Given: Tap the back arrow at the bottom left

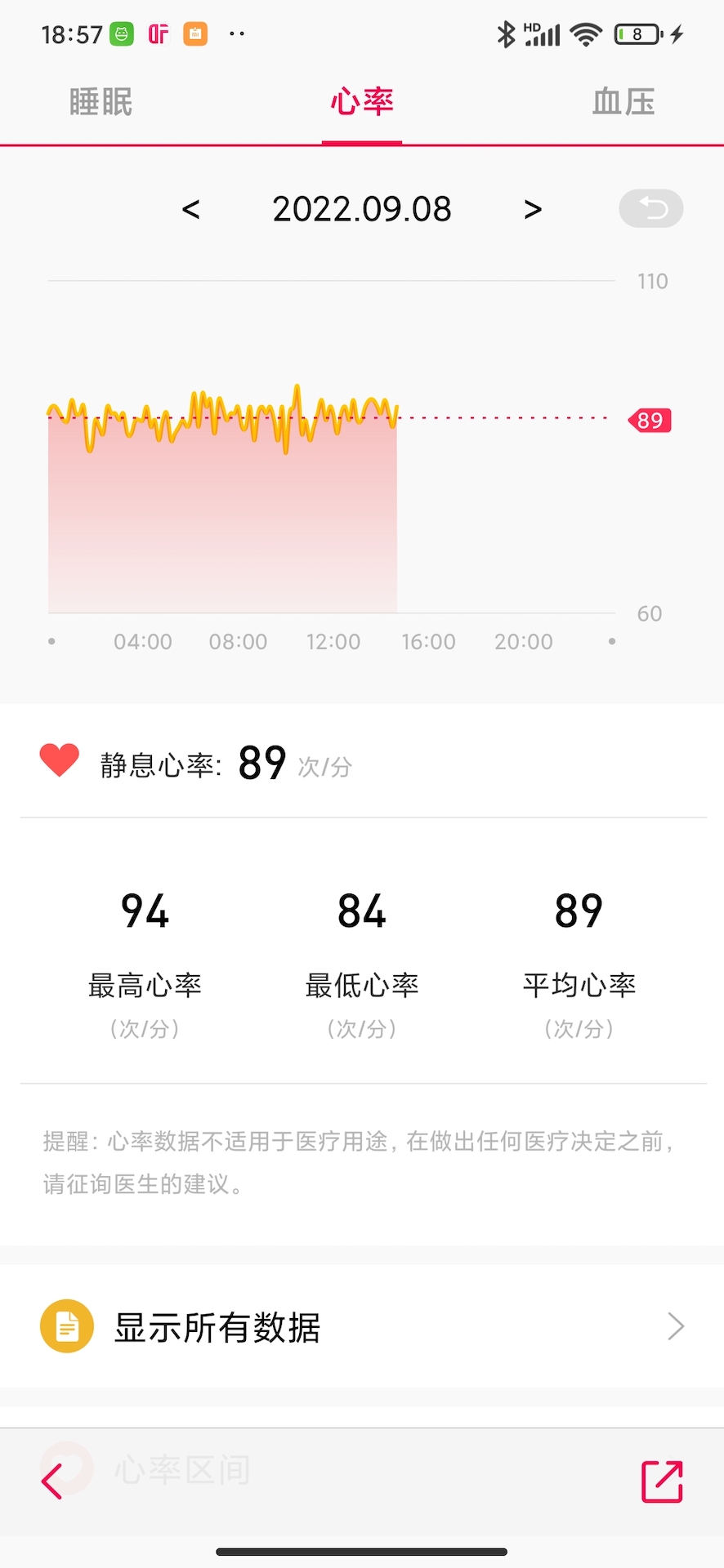Looking at the screenshot, I should point(51,1481).
